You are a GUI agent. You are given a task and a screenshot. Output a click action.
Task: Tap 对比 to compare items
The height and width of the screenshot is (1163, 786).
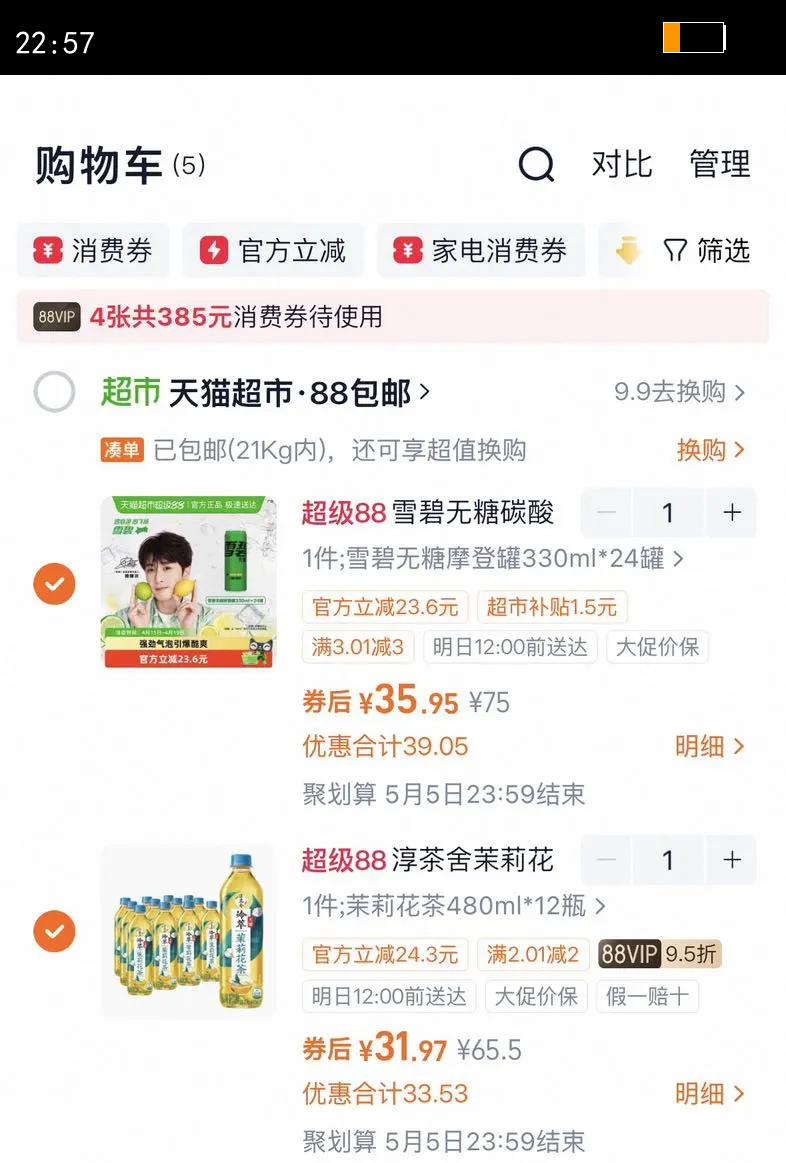[621, 164]
